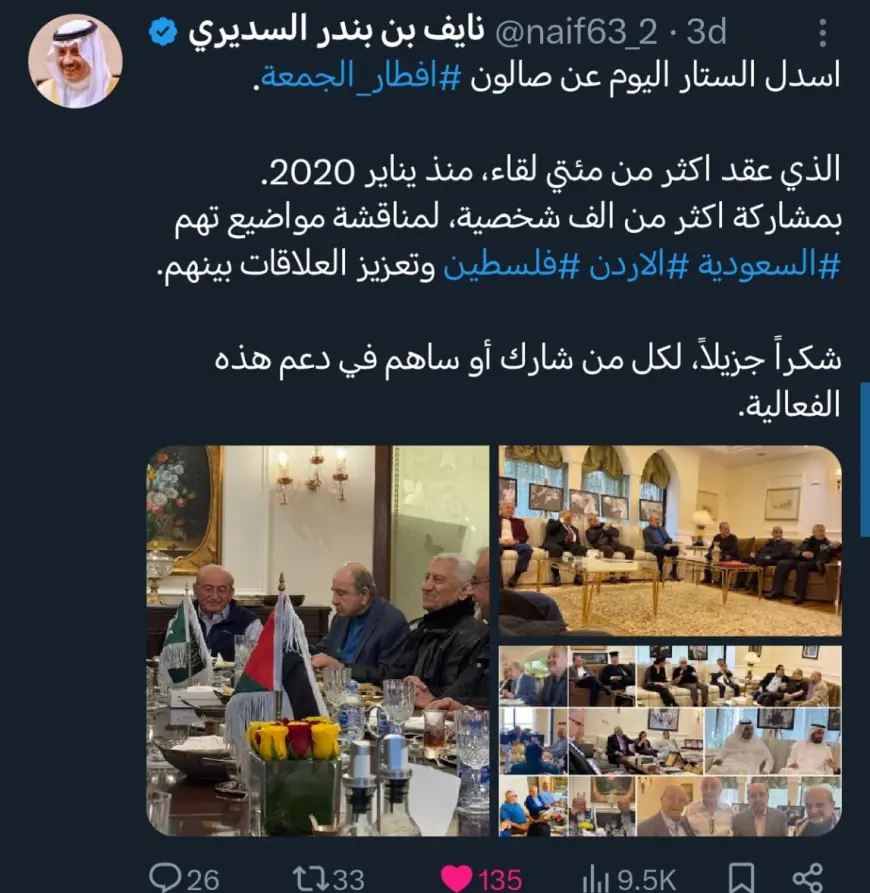Open the collage photo of meetings

tap(670, 740)
